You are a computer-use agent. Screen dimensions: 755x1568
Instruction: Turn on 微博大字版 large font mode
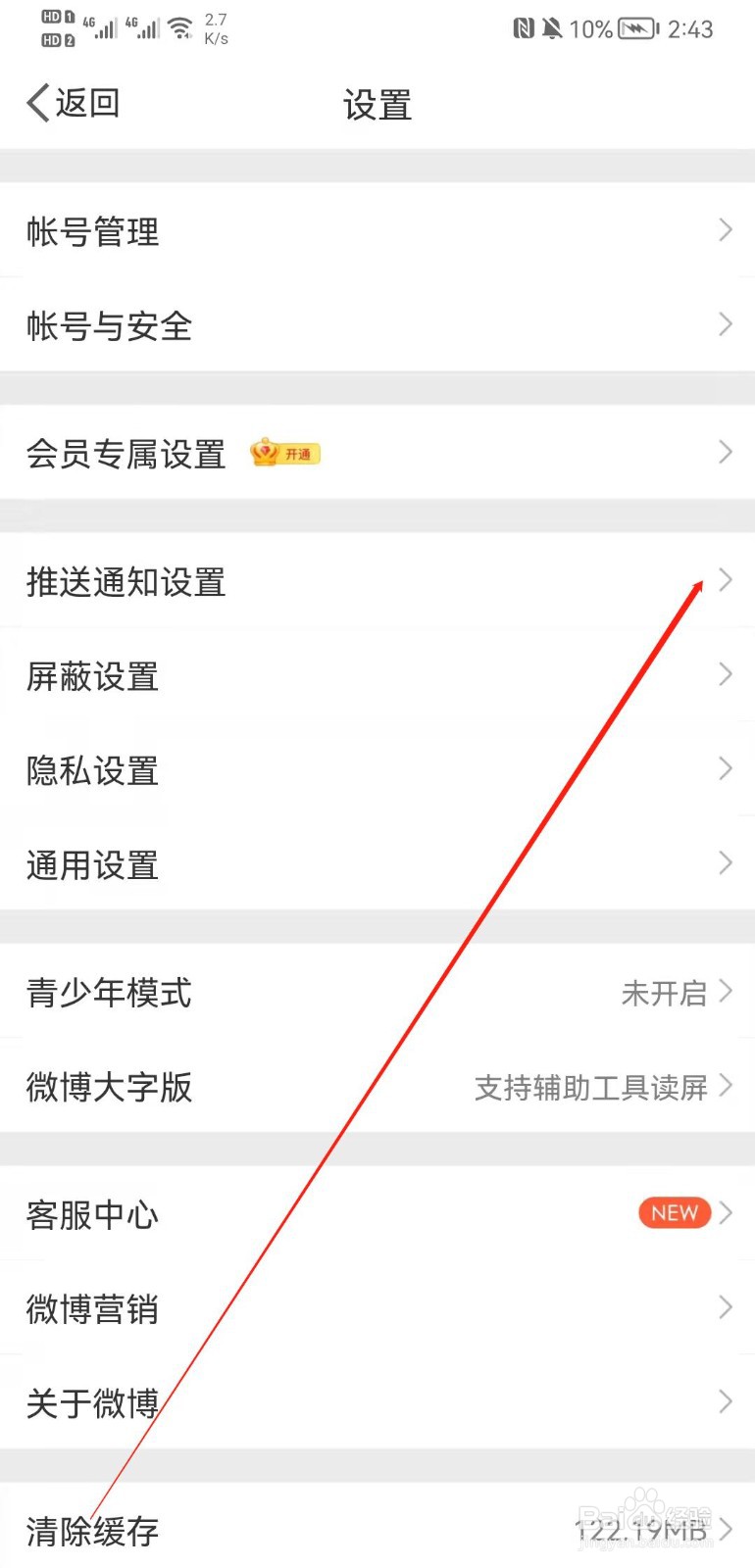(377, 1088)
